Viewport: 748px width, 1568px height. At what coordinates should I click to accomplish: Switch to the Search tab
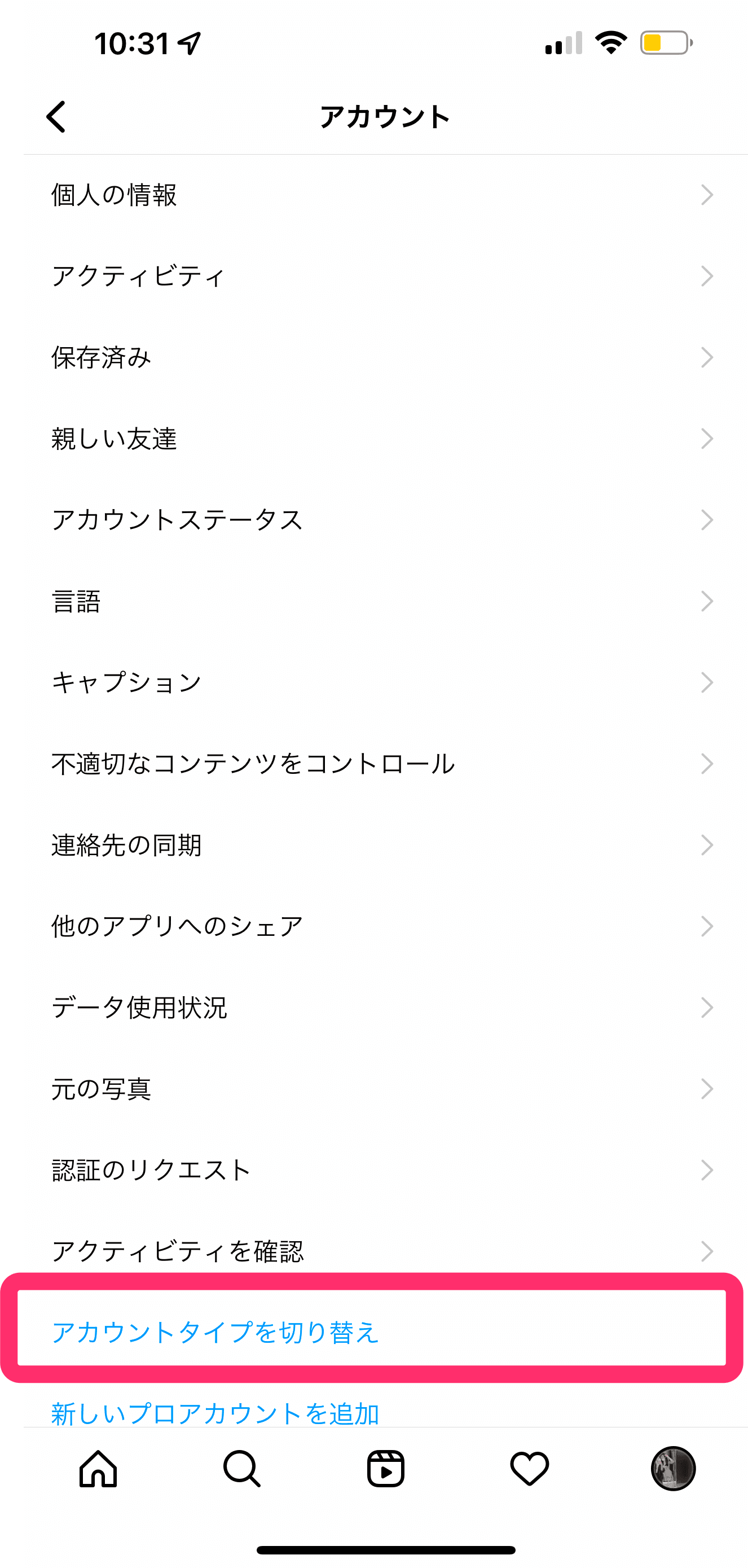pos(242,1469)
